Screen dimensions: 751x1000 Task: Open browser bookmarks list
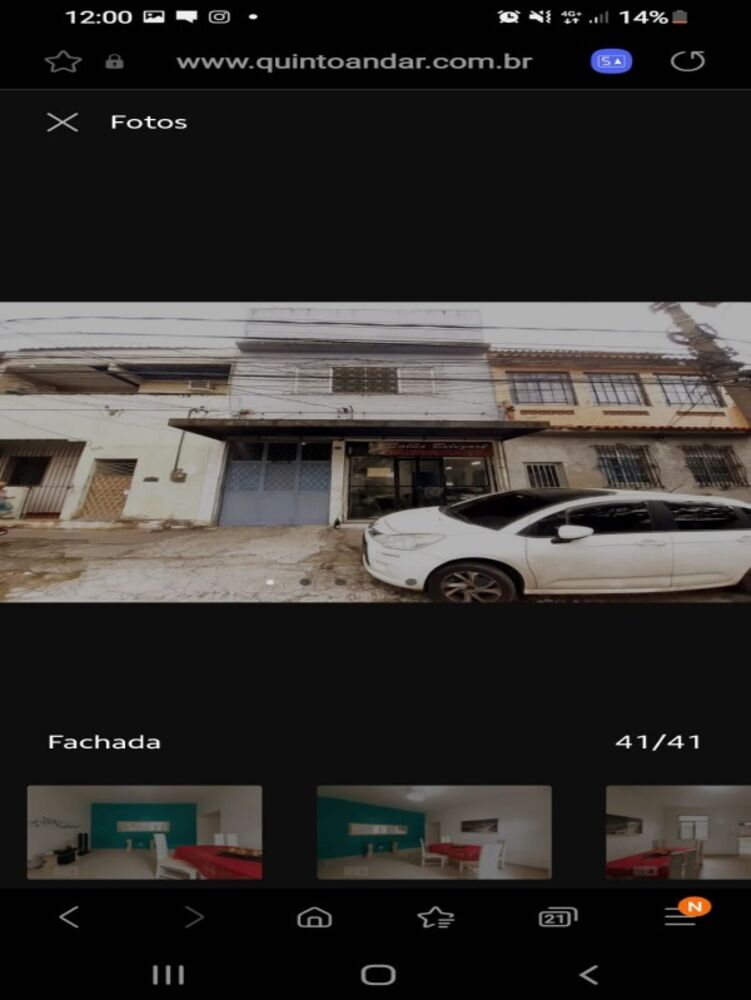pos(436,917)
